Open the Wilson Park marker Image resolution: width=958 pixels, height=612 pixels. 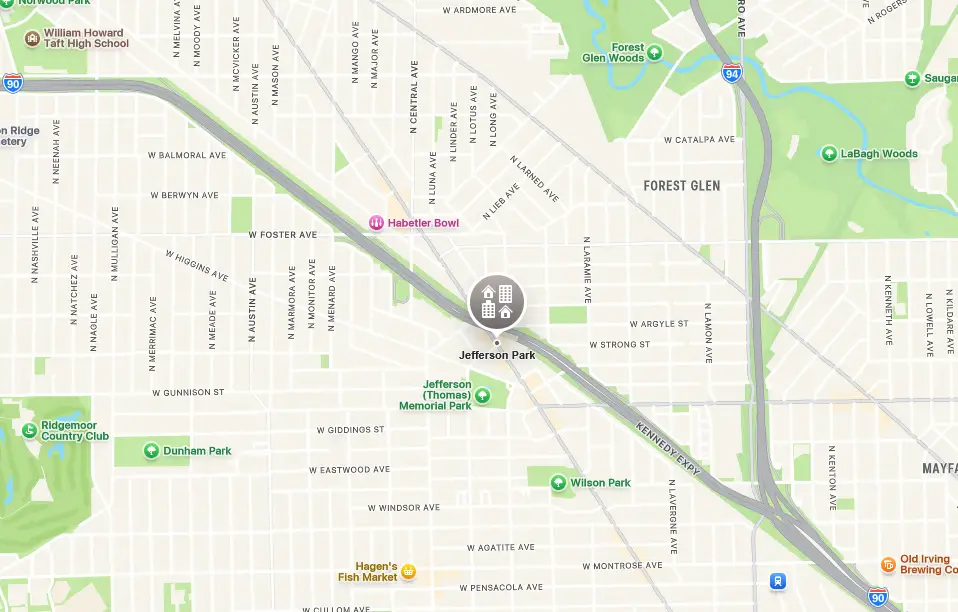click(559, 483)
